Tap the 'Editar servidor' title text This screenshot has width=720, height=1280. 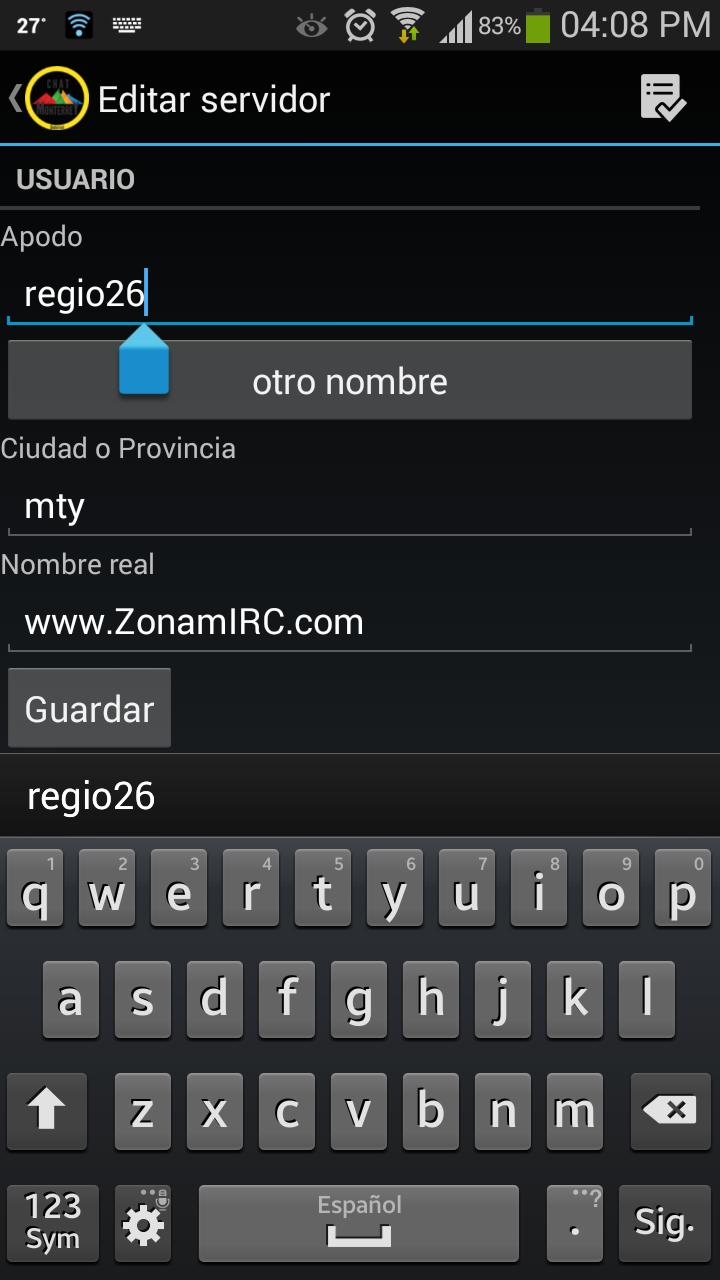(x=212, y=98)
